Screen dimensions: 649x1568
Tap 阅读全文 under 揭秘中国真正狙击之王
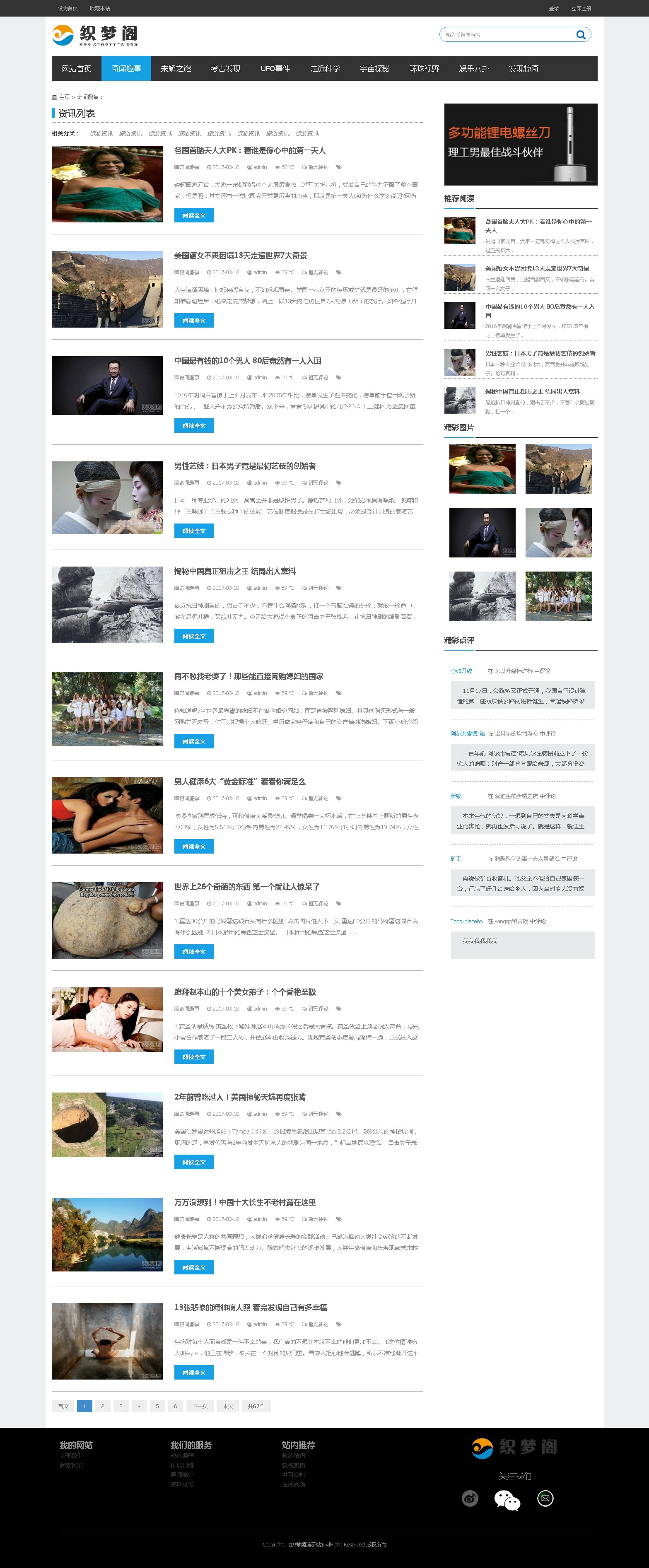pyautogui.click(x=193, y=636)
